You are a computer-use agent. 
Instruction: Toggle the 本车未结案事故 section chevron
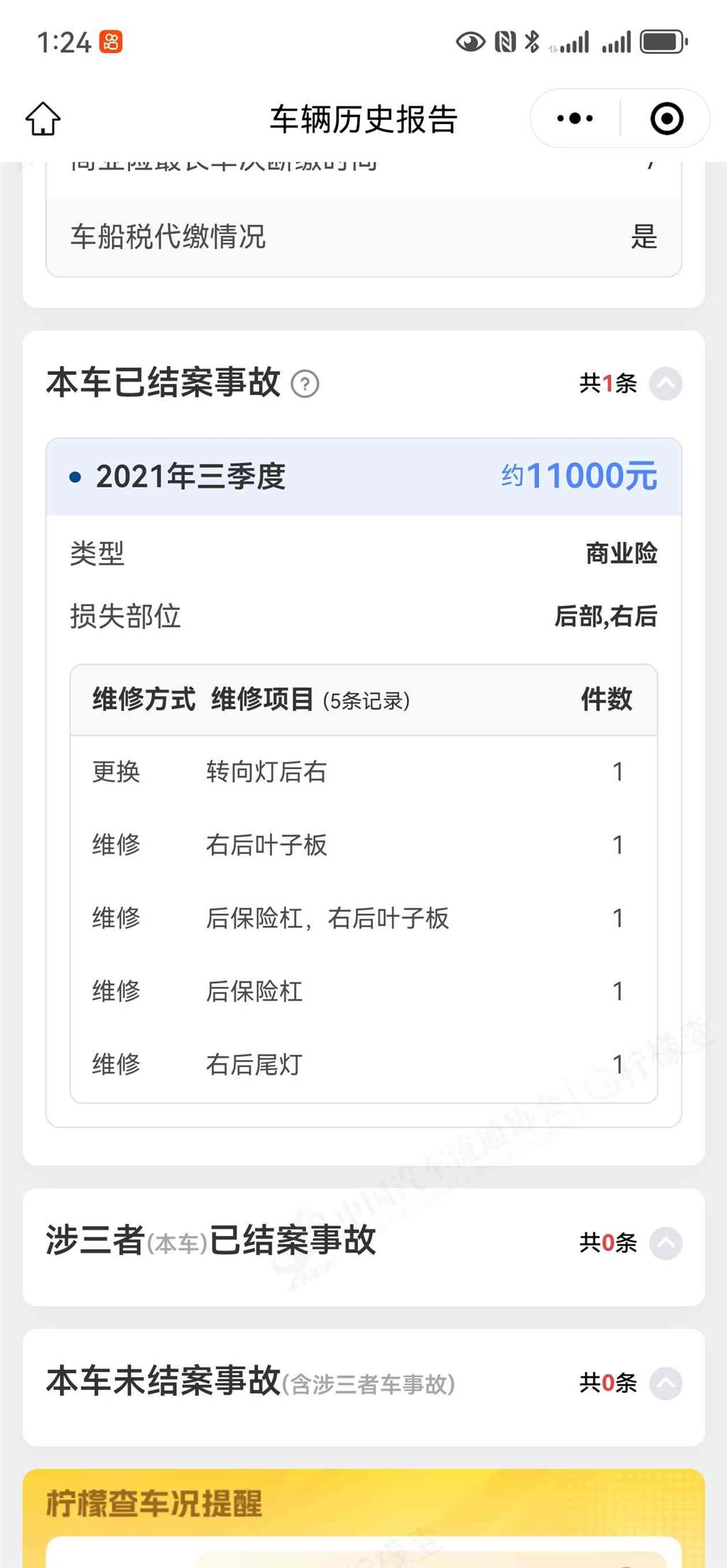[x=666, y=1383]
